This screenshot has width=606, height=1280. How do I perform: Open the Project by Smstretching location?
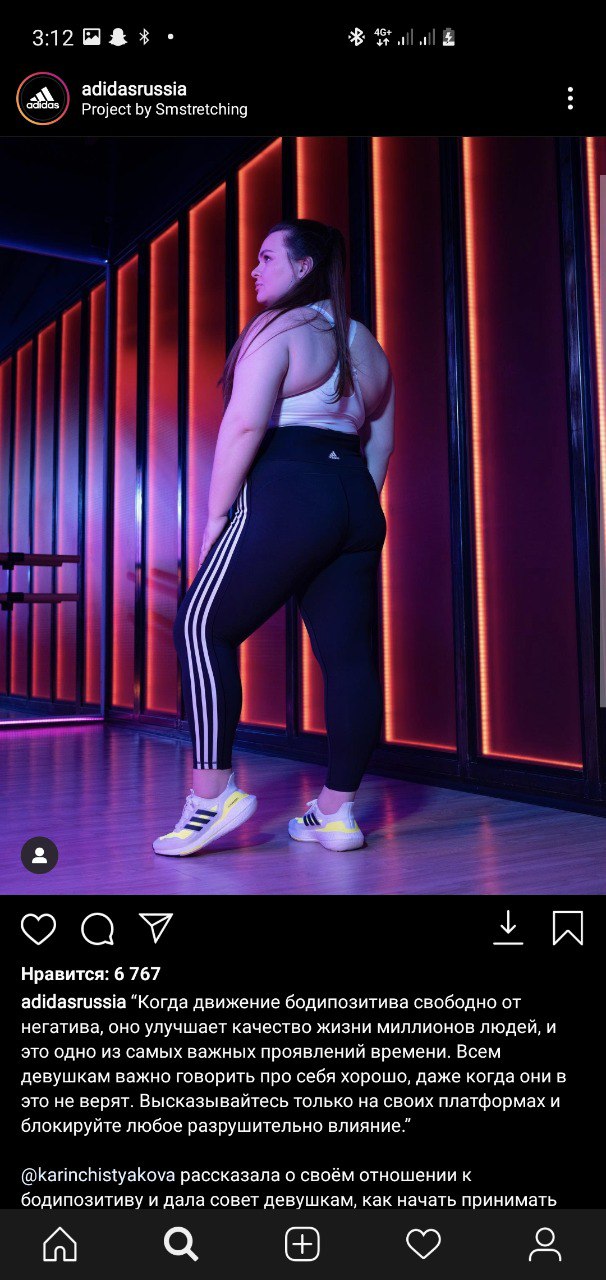click(x=164, y=109)
